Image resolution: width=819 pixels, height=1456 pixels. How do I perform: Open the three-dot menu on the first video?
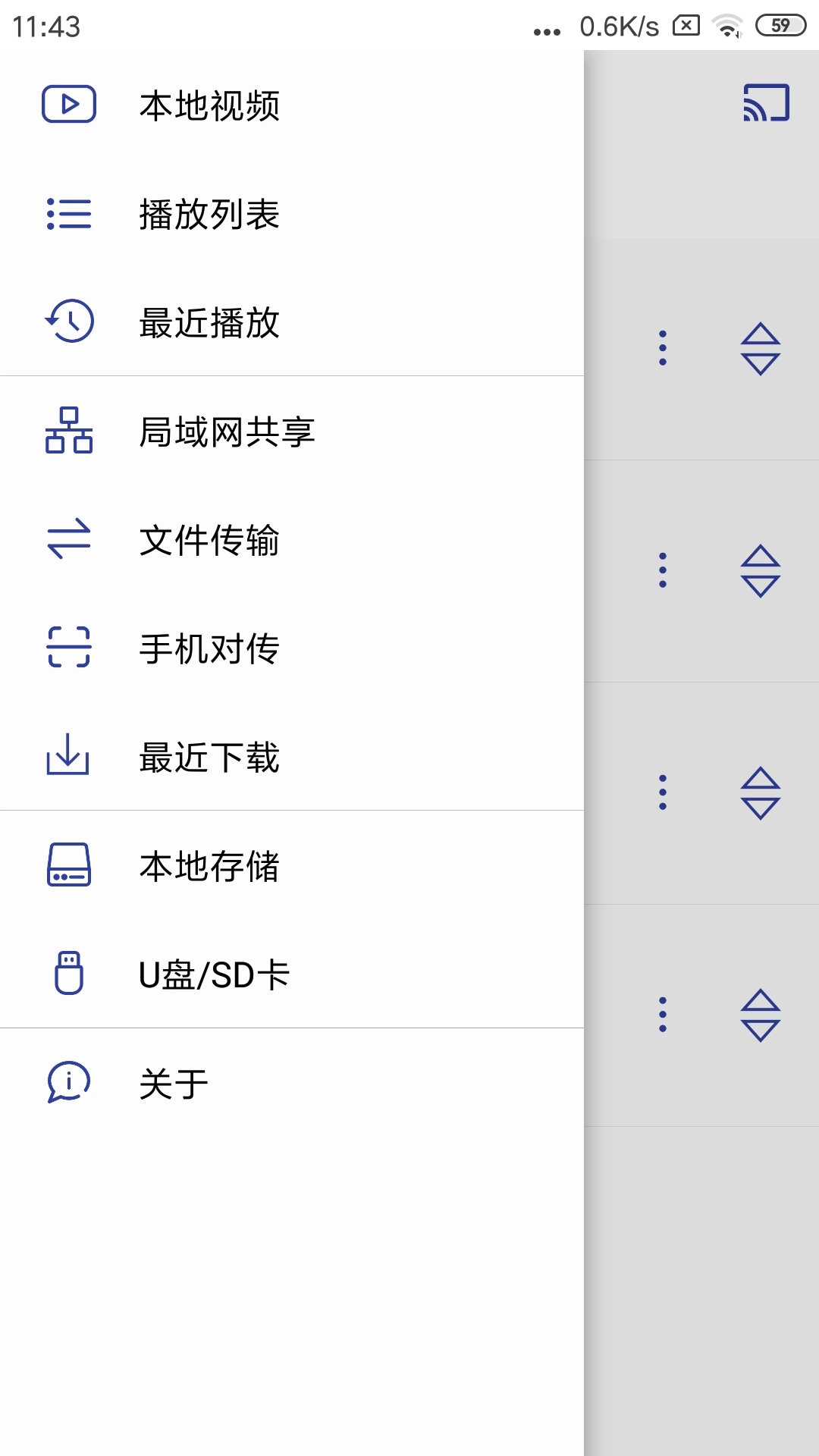pos(663,349)
